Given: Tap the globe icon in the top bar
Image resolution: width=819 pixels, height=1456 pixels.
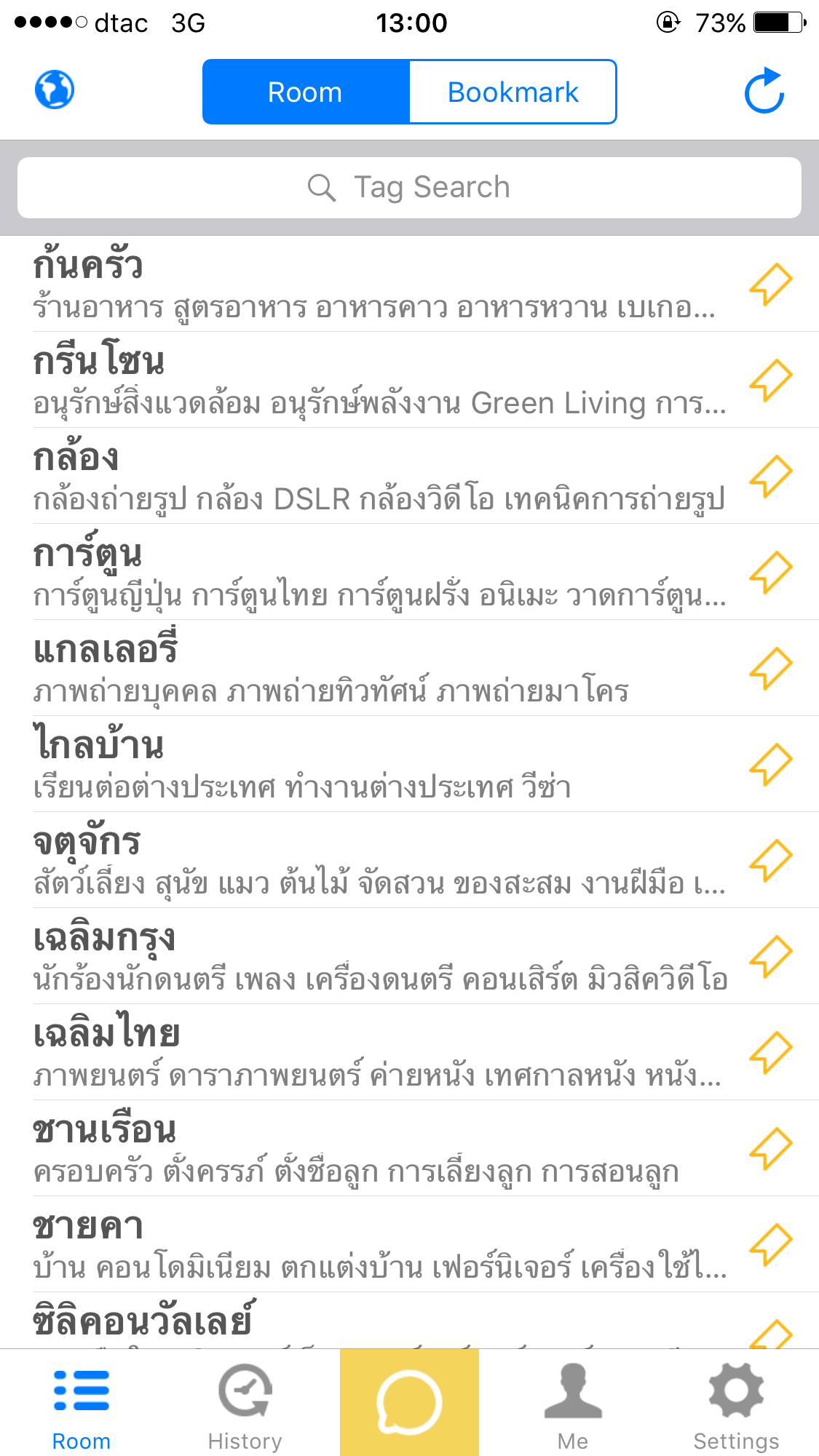Looking at the screenshot, I should [55, 90].
